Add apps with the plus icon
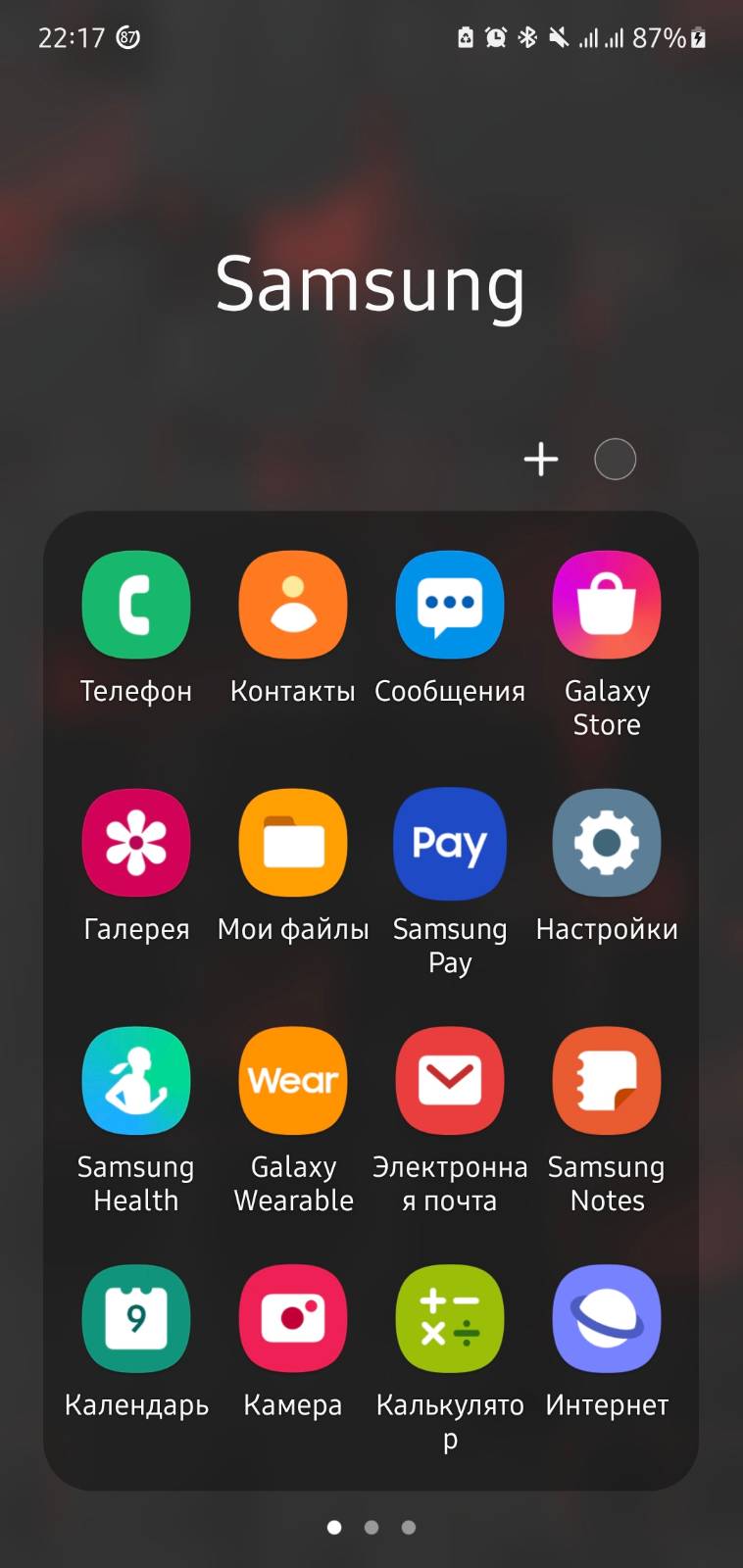 coord(540,459)
